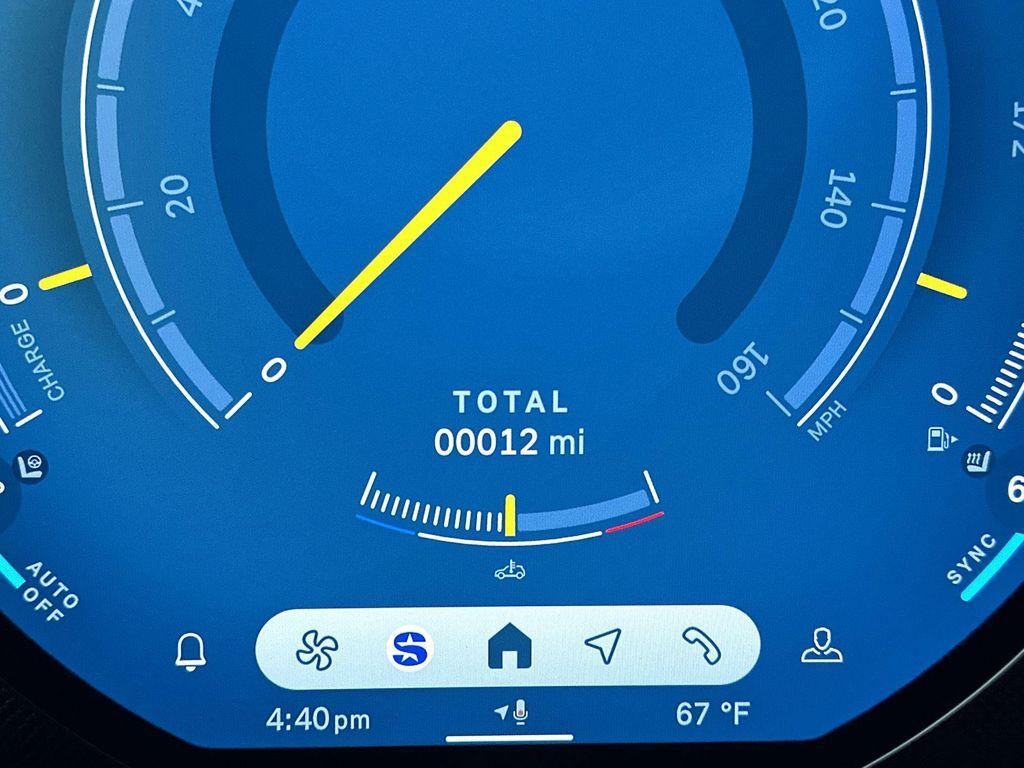Open the navigation arrow menu
Screen dimensions: 1024x768
[603, 647]
